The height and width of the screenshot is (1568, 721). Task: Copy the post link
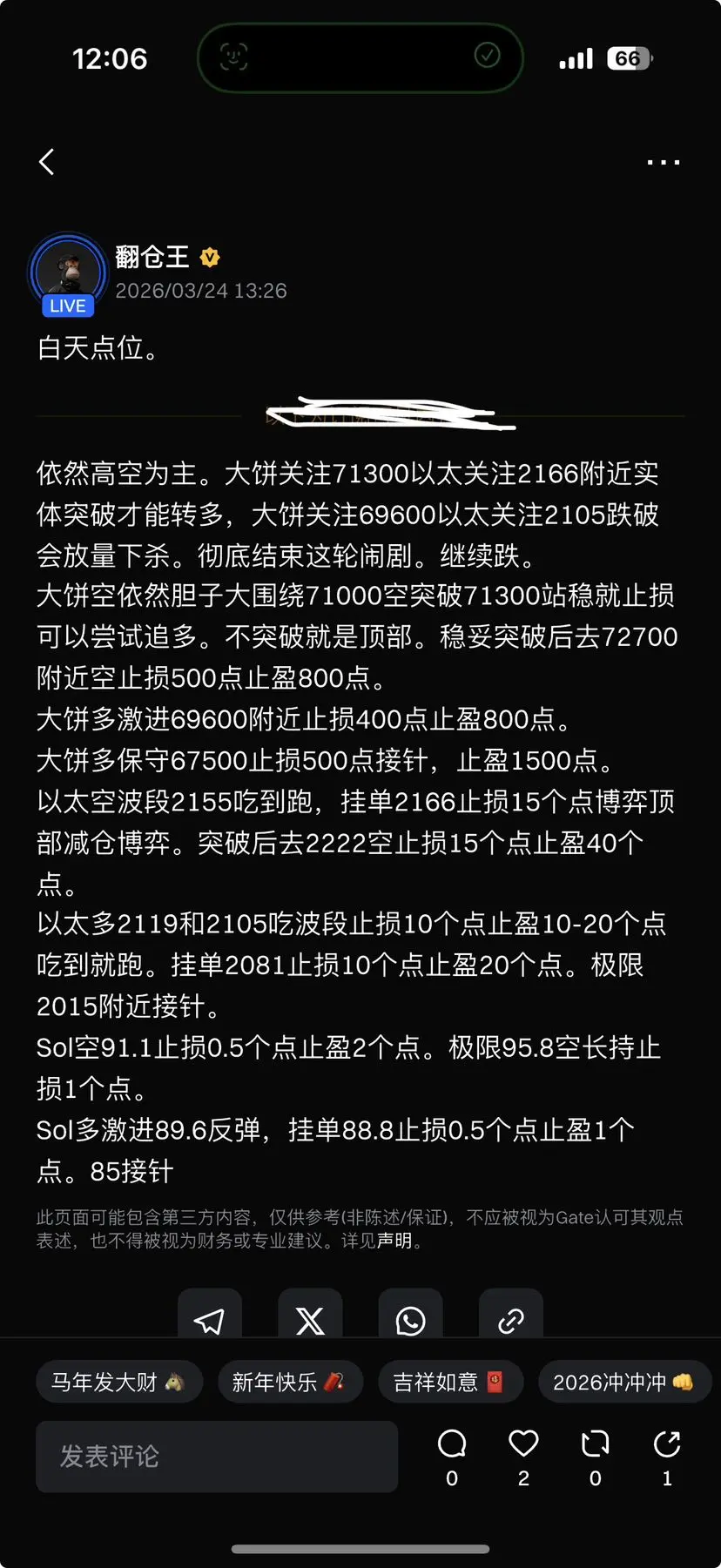pyautogui.click(x=510, y=1319)
